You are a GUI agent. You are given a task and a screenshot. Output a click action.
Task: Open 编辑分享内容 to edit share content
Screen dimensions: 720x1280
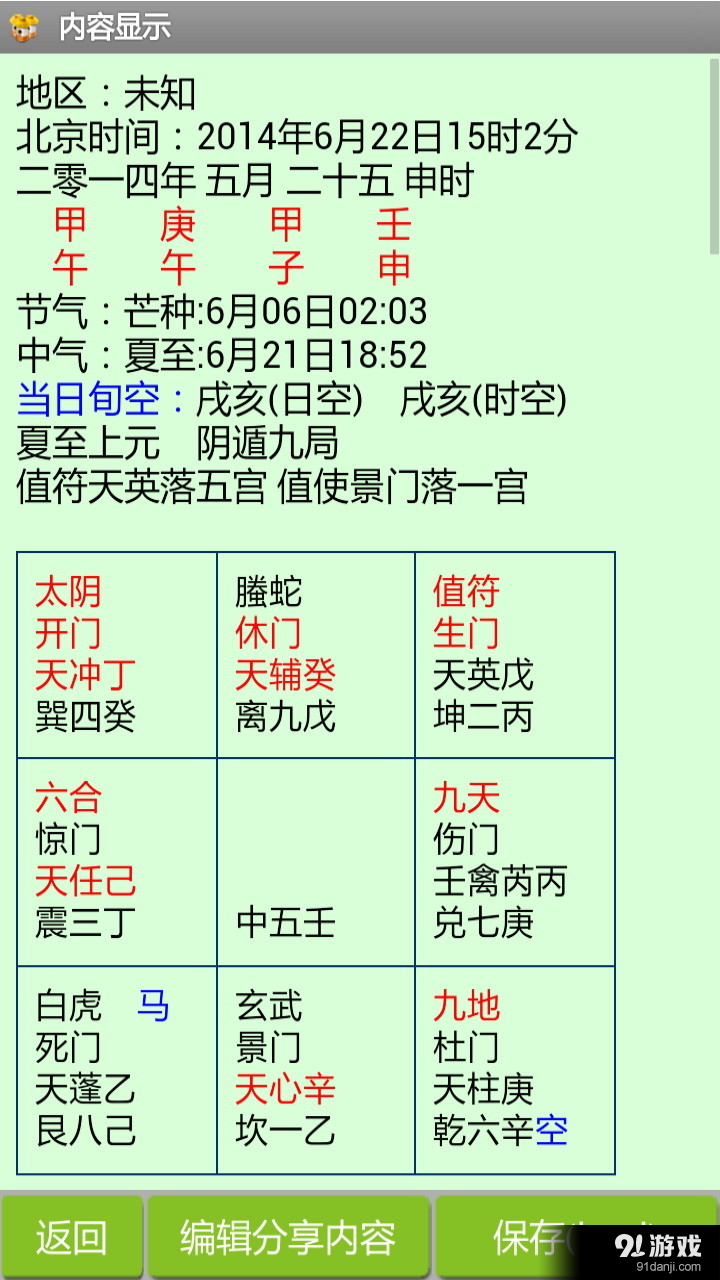tap(288, 1237)
